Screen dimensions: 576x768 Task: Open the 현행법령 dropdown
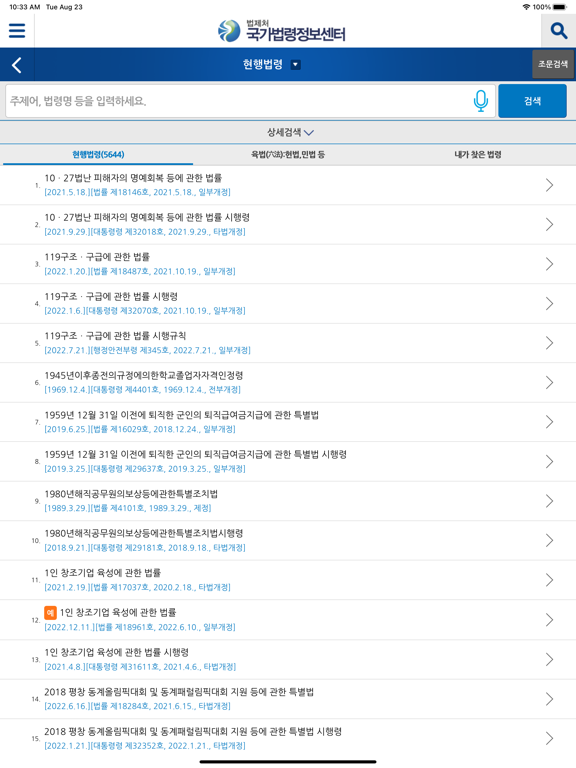pos(272,64)
